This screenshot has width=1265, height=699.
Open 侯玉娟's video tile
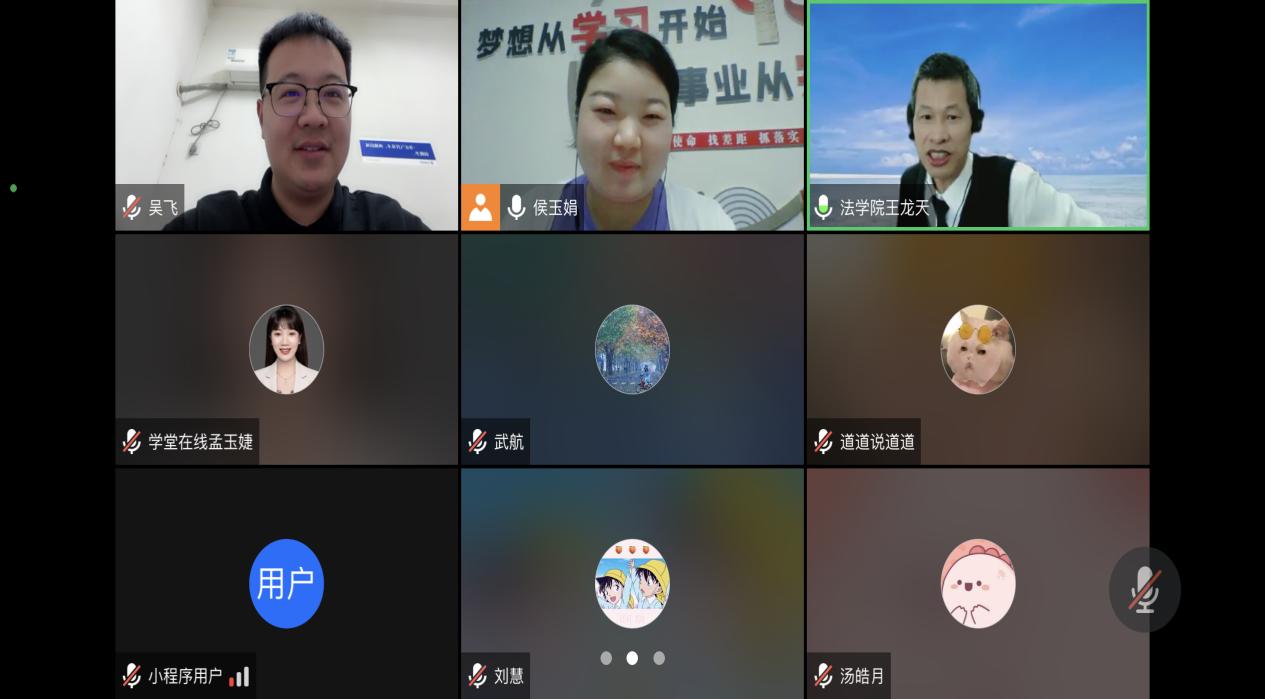pyautogui.click(x=632, y=115)
